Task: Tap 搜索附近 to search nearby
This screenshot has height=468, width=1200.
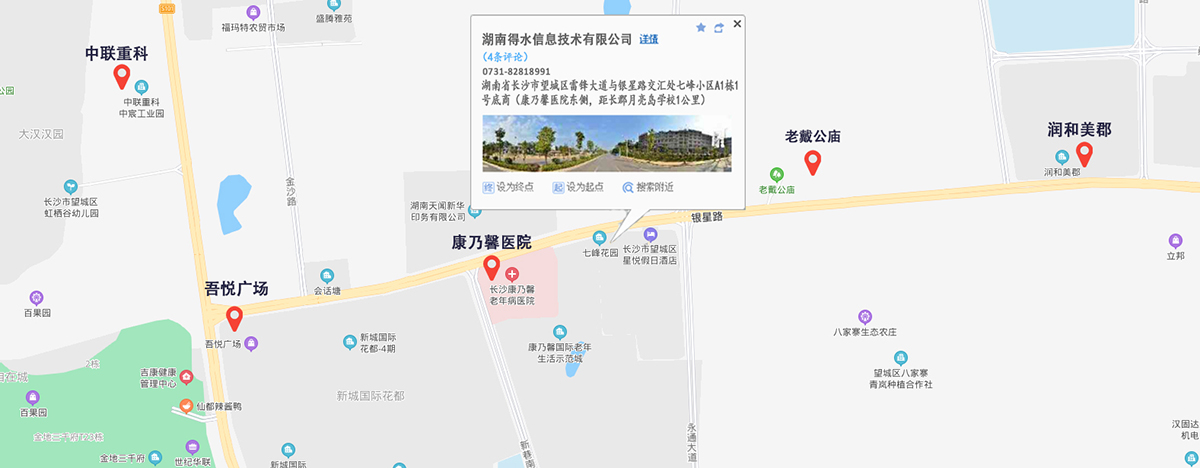Action: pyautogui.click(x=648, y=187)
